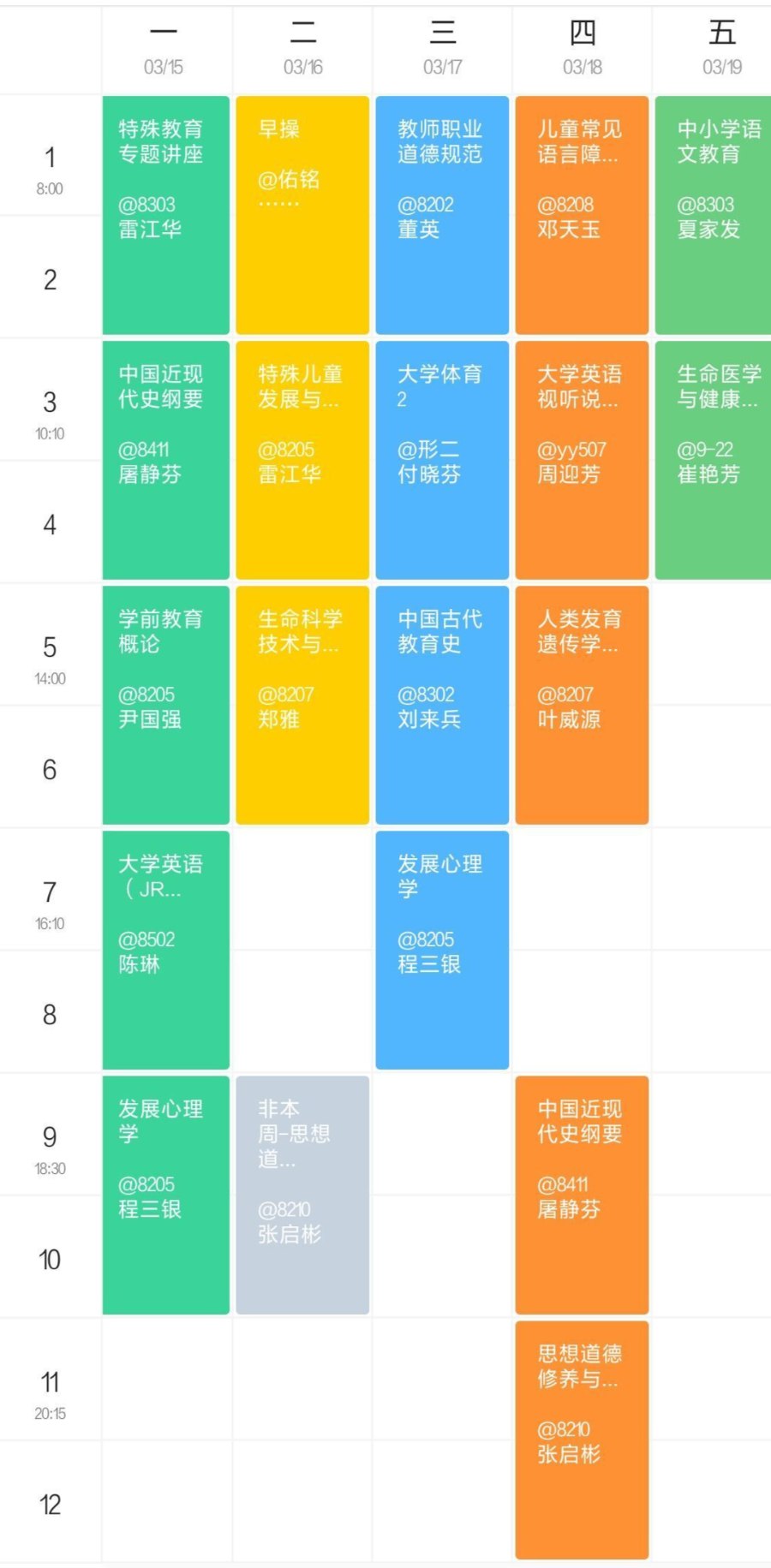Viewport: 771px width, 1568px height.
Task: Open Monday evening's 发展心理学 course card
Action: pyautogui.click(x=165, y=1195)
